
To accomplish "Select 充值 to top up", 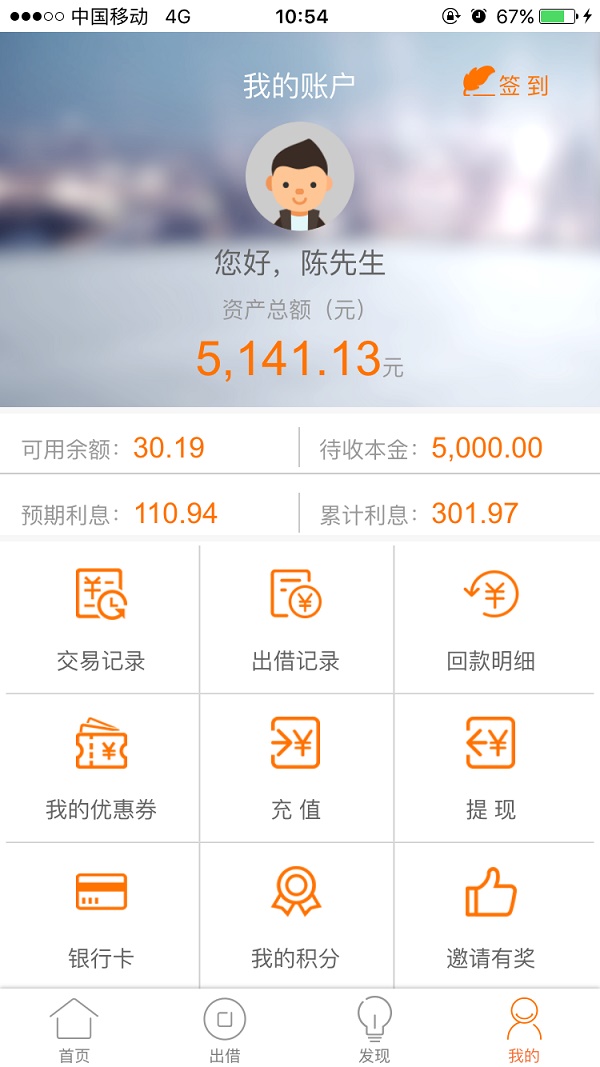I will tap(296, 767).
